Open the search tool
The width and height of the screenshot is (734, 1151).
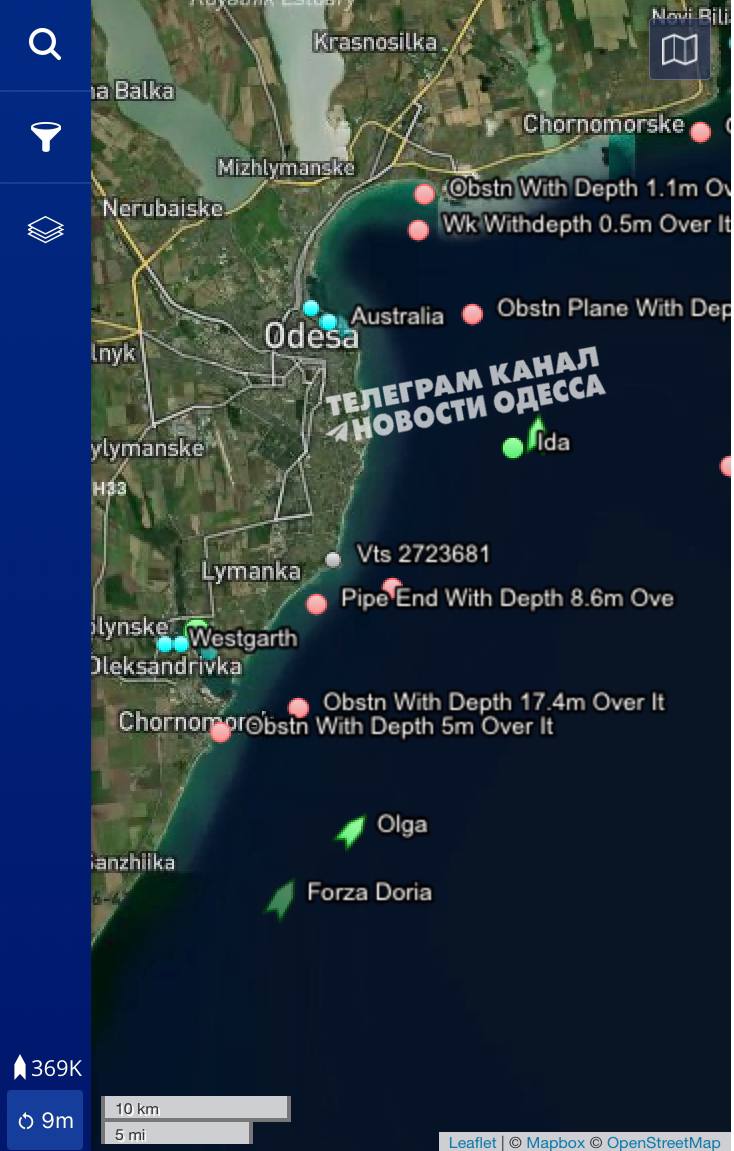(x=45, y=45)
